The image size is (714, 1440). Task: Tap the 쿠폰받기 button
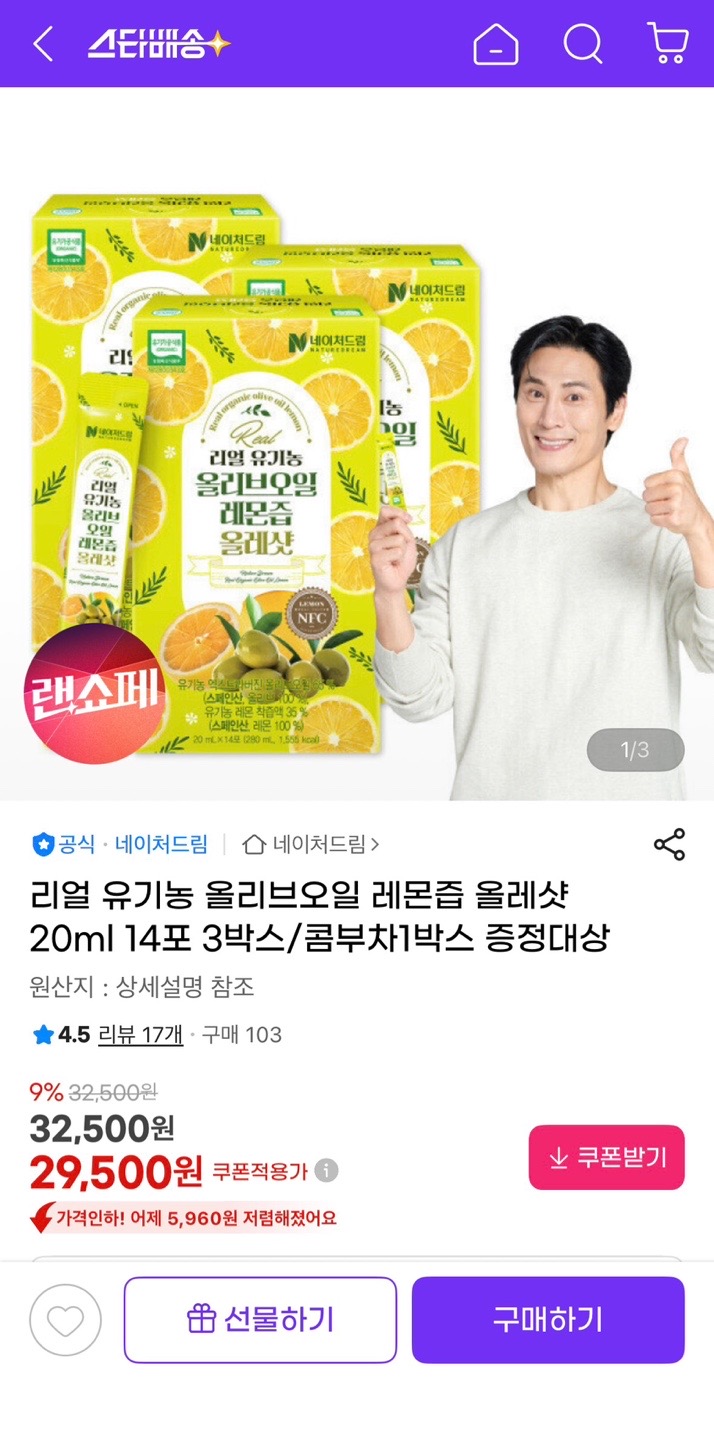[x=607, y=1157]
